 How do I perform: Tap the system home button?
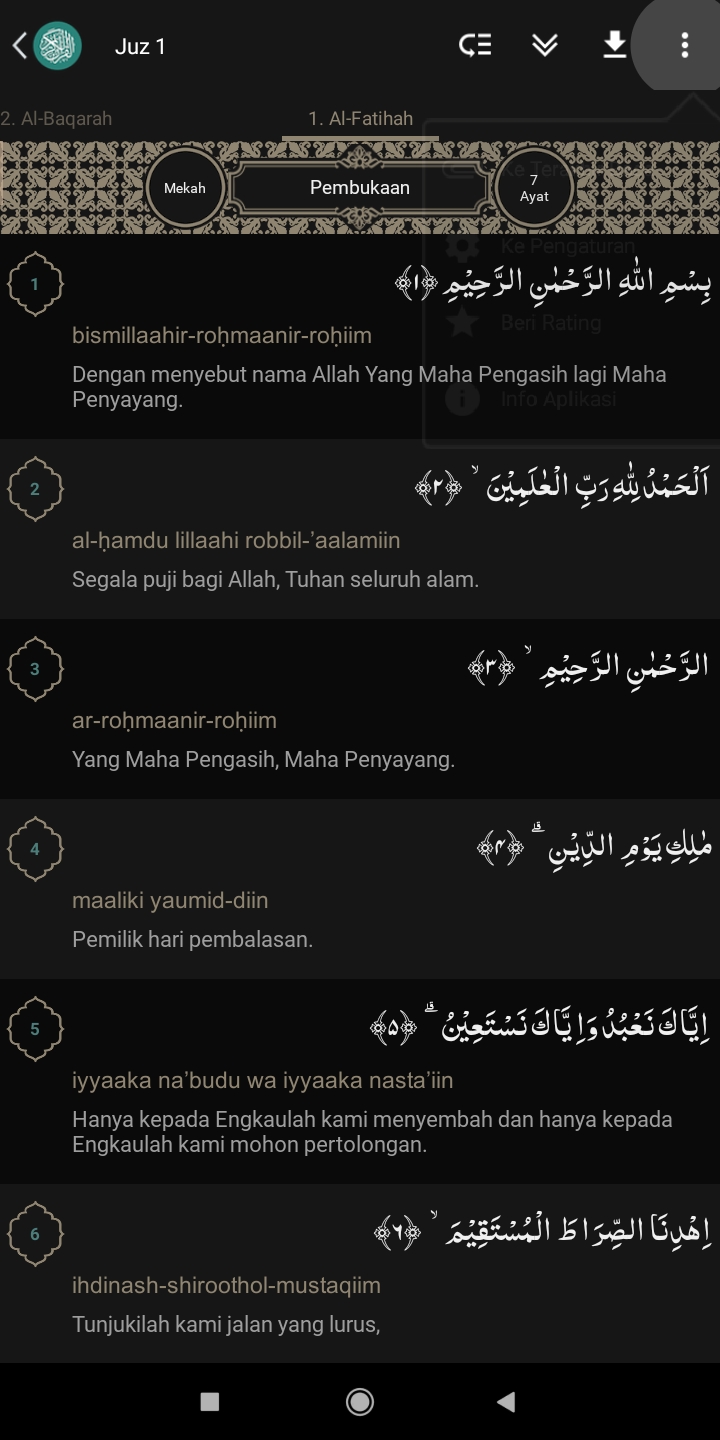[x=360, y=1402]
